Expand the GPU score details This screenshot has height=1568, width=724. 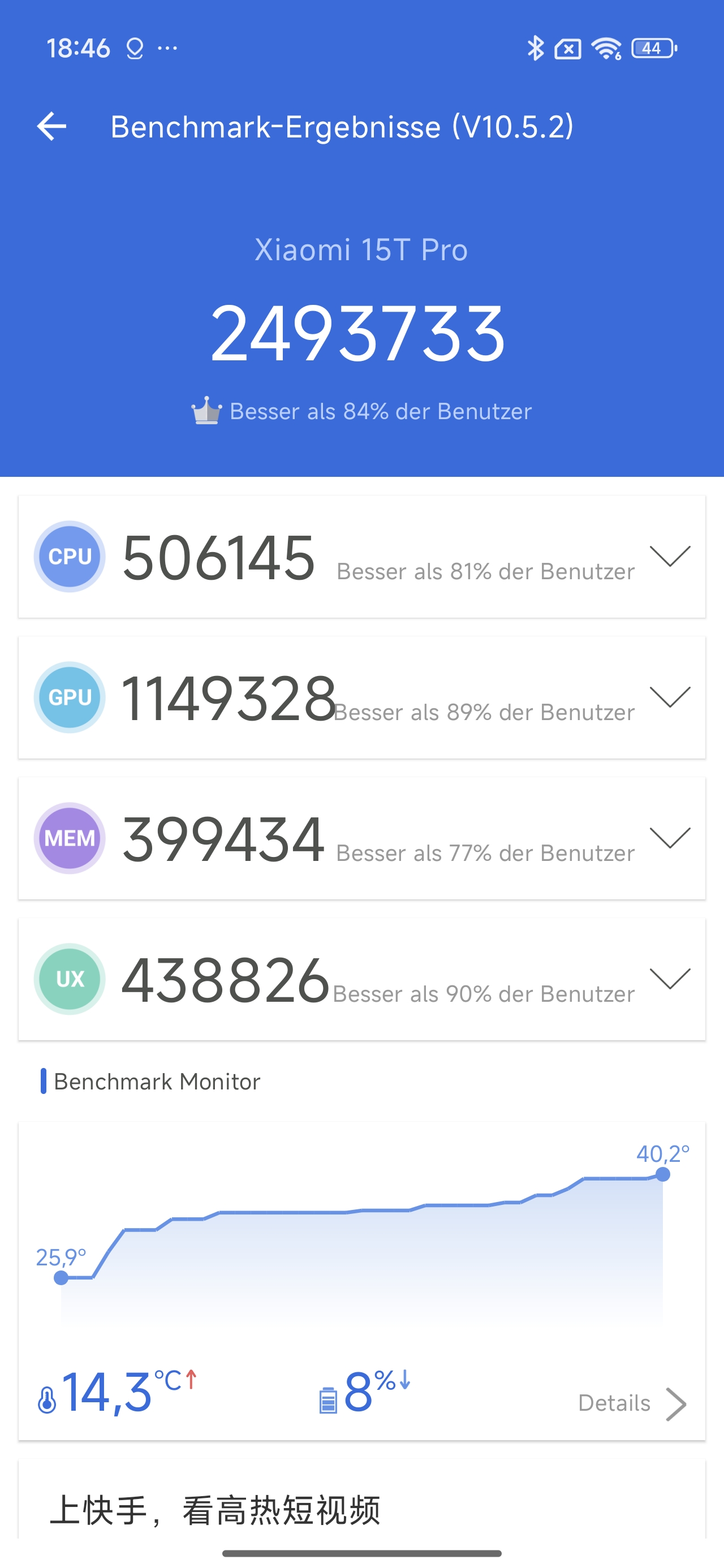tap(669, 697)
